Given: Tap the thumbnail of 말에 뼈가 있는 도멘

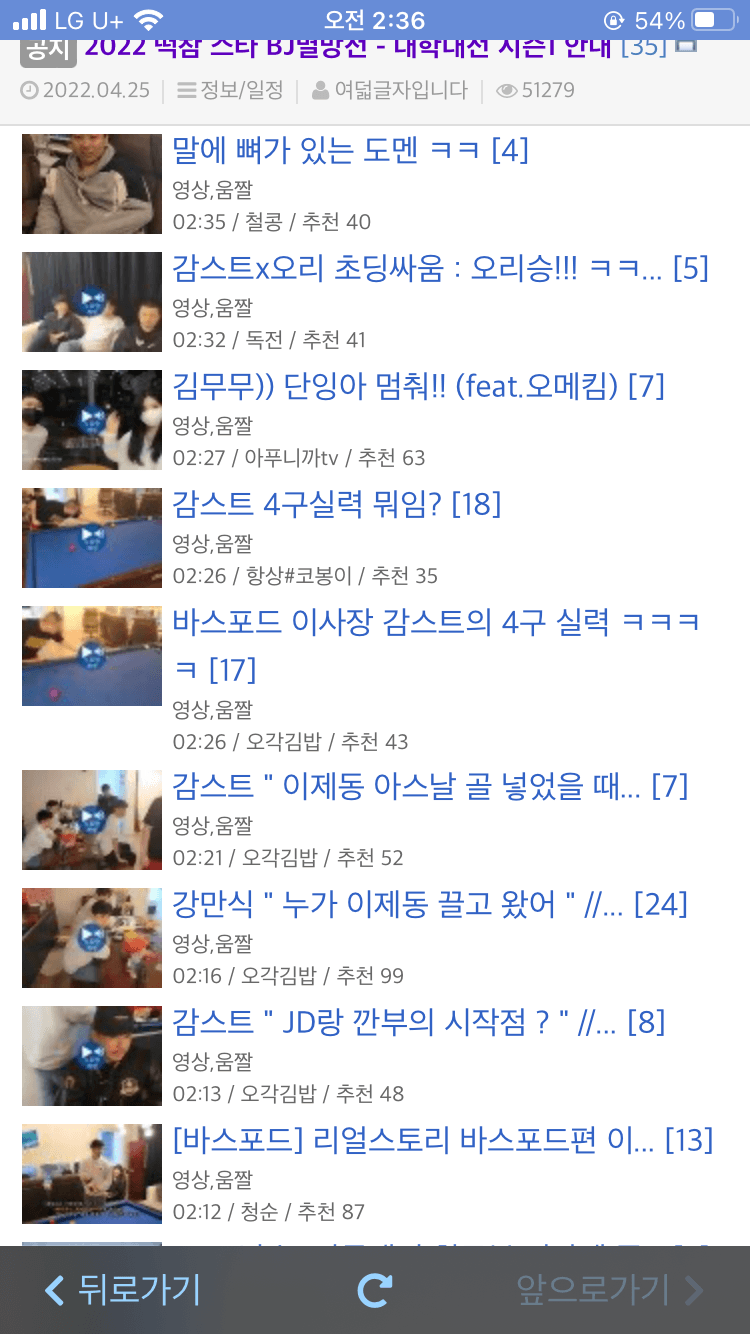Looking at the screenshot, I should pos(92,184).
